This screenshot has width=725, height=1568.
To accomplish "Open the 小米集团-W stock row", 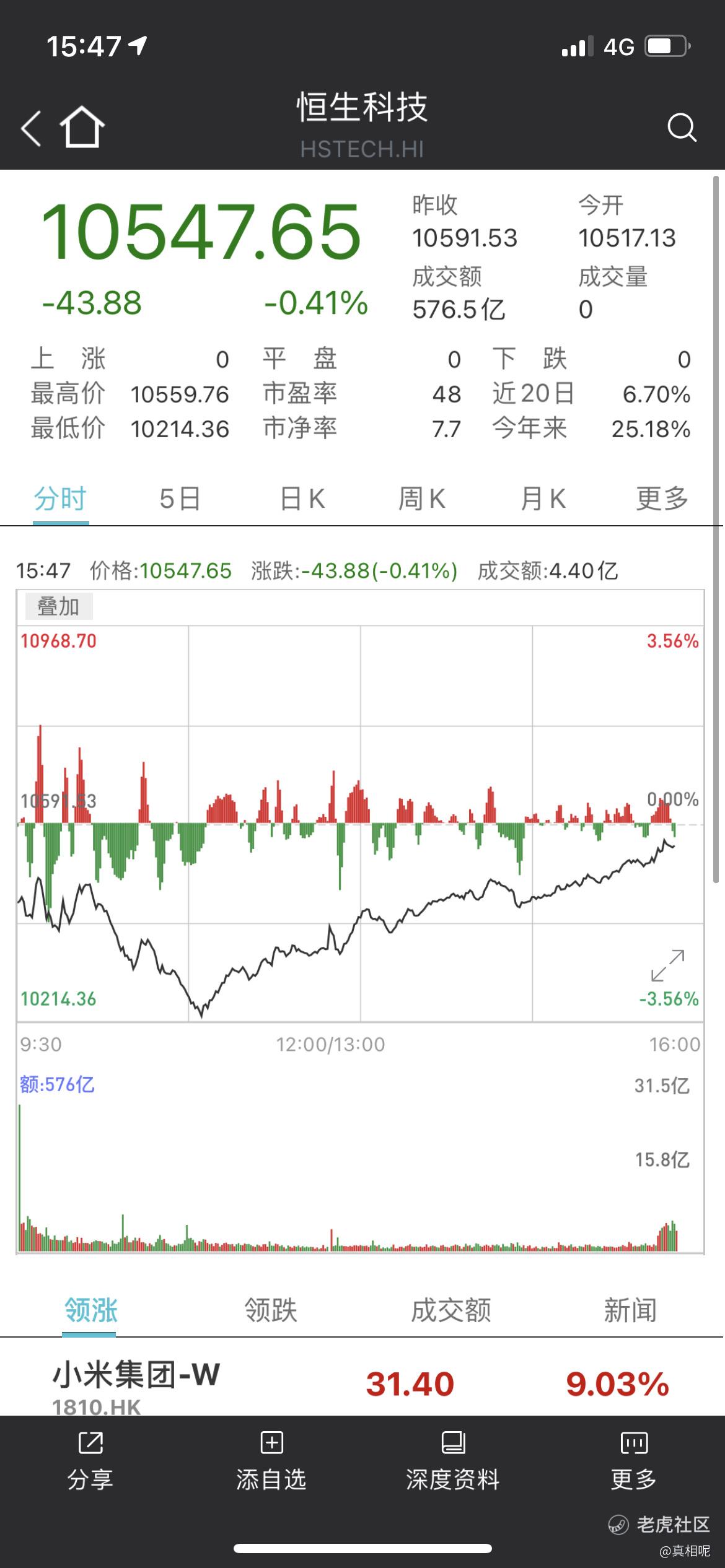I will click(x=362, y=1383).
